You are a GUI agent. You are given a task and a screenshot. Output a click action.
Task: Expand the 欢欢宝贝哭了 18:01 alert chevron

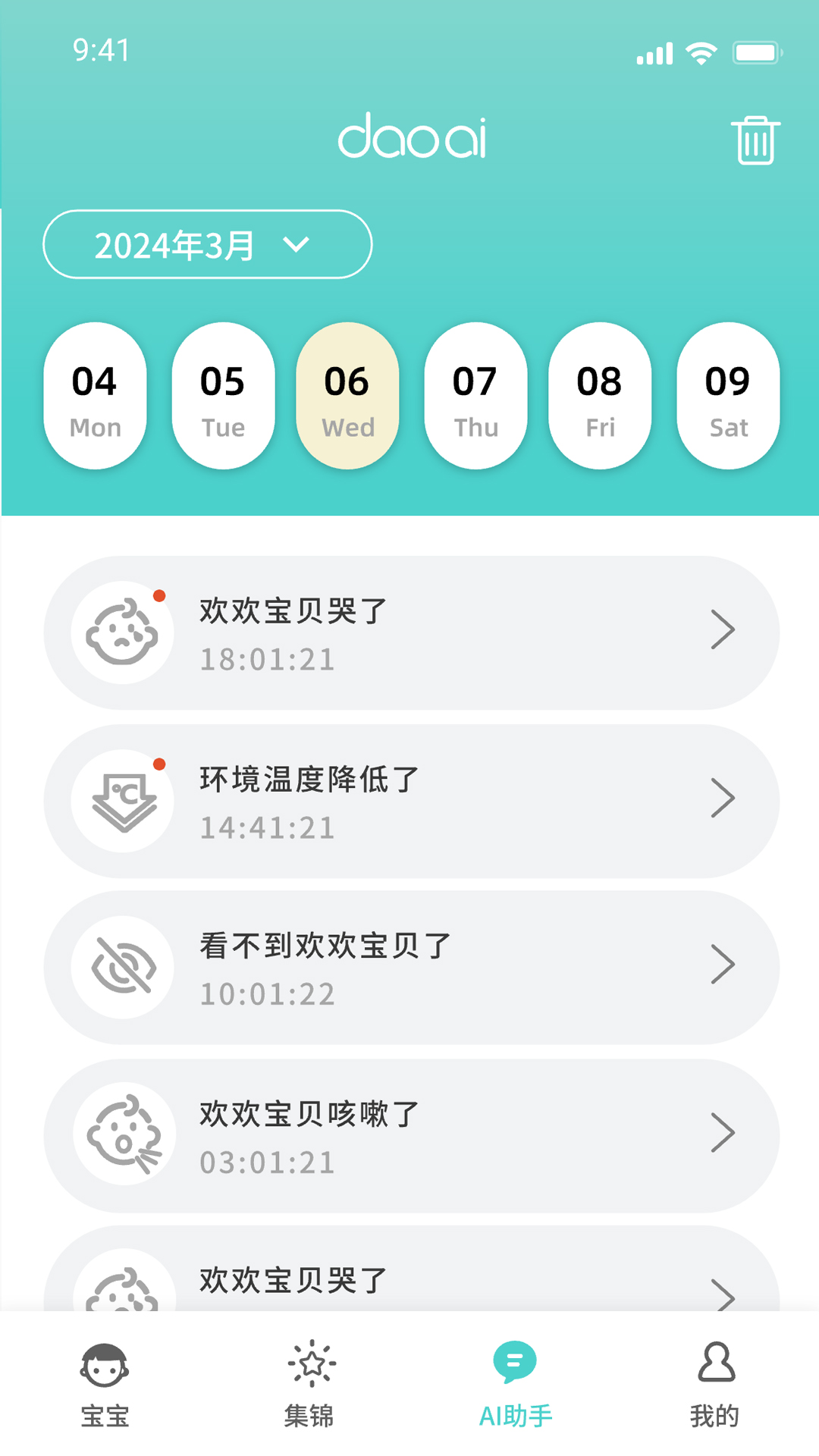(721, 629)
